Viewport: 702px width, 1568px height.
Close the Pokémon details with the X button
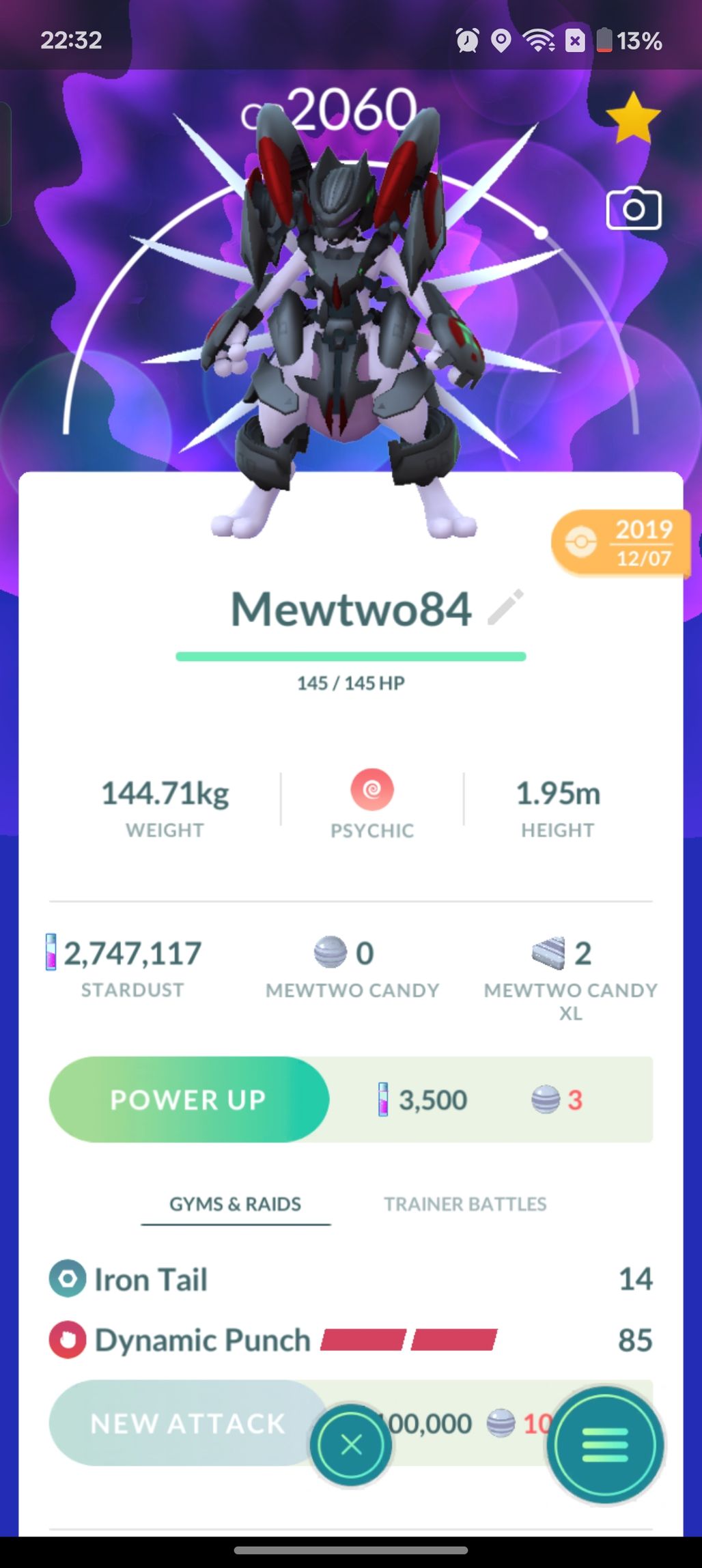351,1444
